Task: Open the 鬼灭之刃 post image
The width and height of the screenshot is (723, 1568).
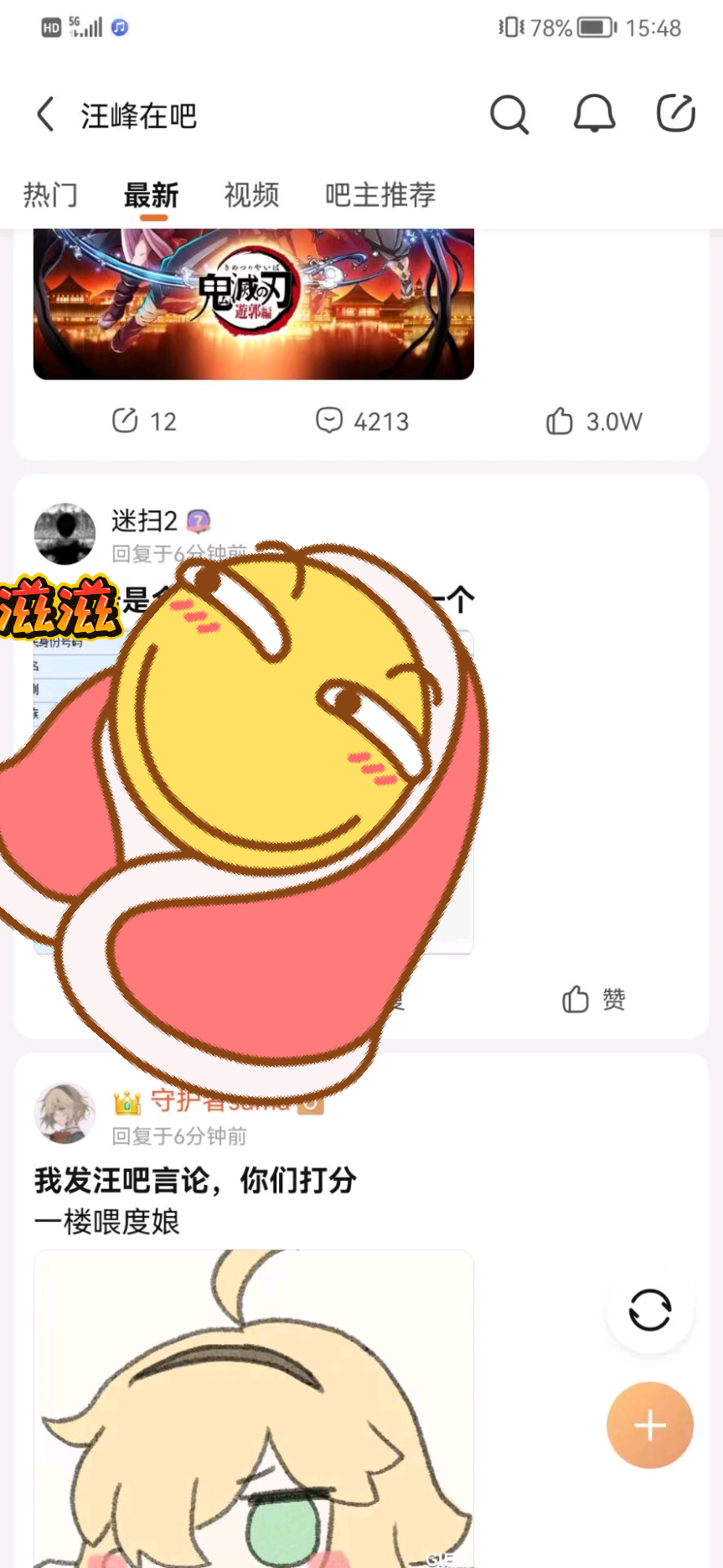Action: pyautogui.click(x=254, y=304)
